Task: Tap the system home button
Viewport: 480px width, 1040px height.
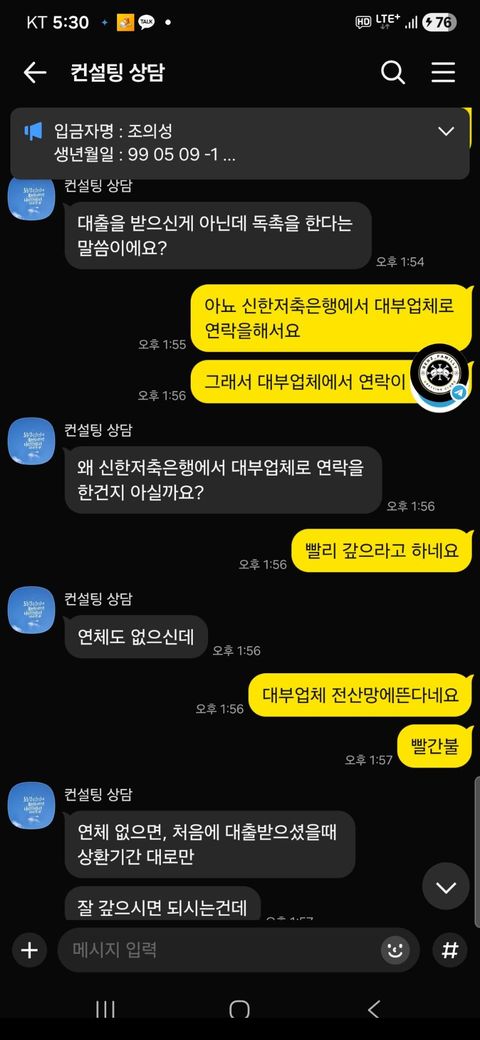Action: (239, 1010)
